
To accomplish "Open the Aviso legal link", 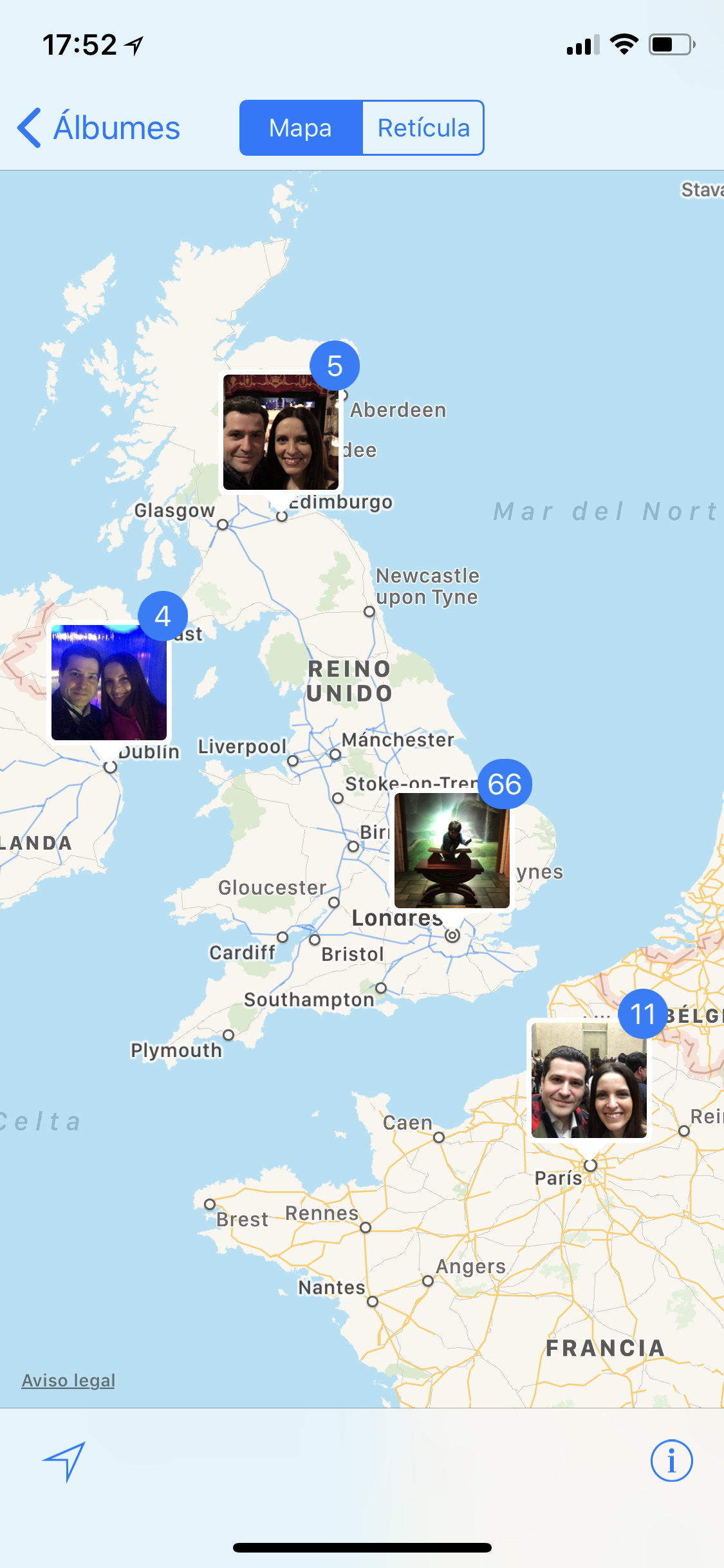I will tap(68, 1380).
